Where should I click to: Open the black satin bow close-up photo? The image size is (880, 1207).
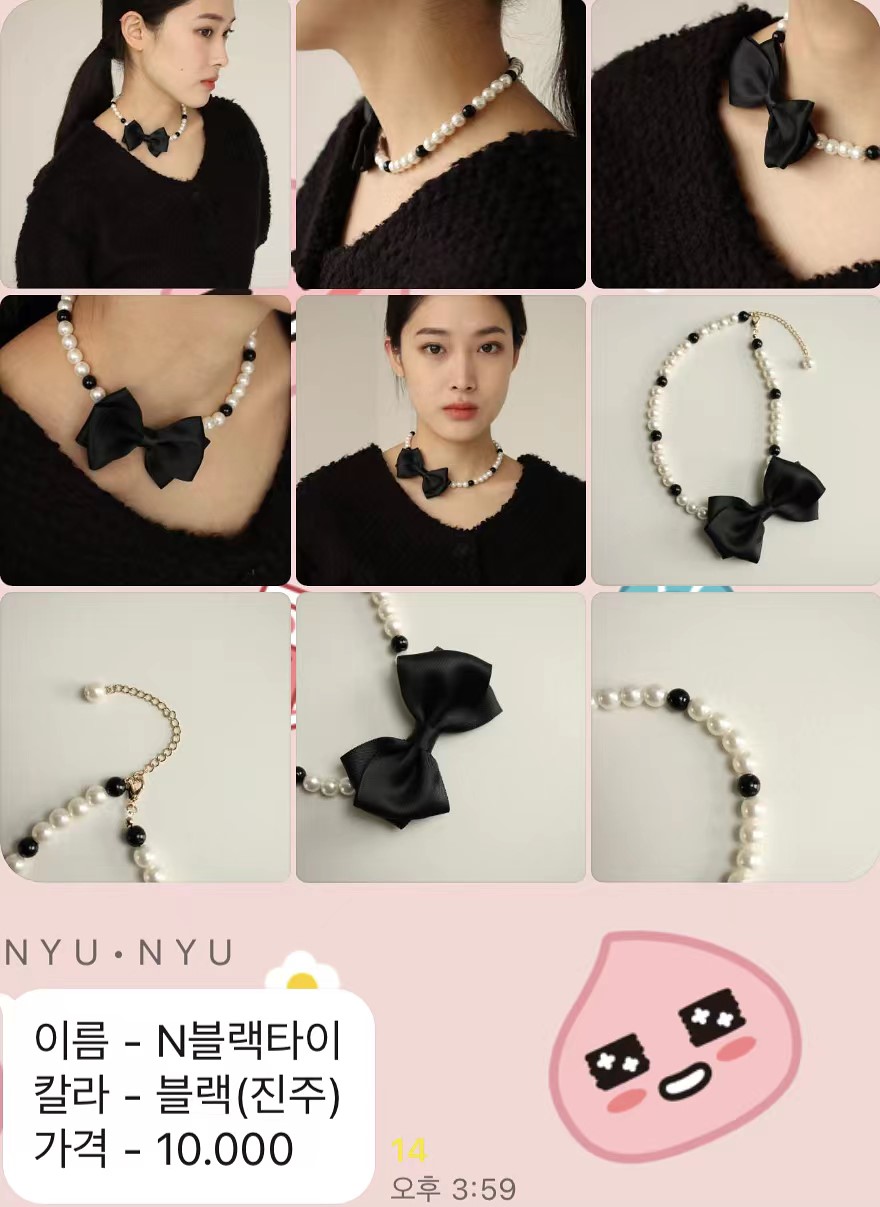pyautogui.click(x=440, y=737)
